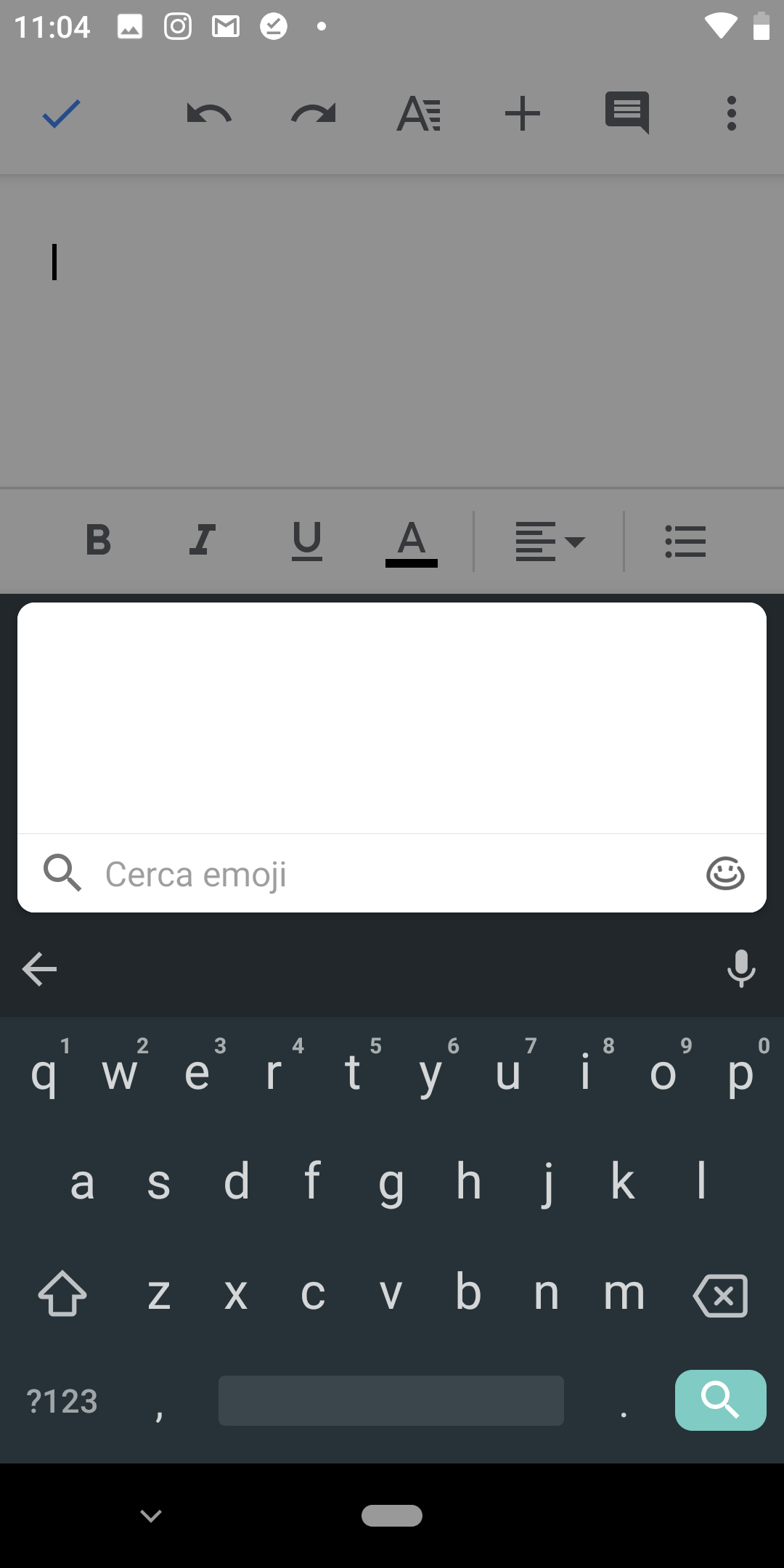
Task: Tap the keyboard search key
Action: [721, 1400]
